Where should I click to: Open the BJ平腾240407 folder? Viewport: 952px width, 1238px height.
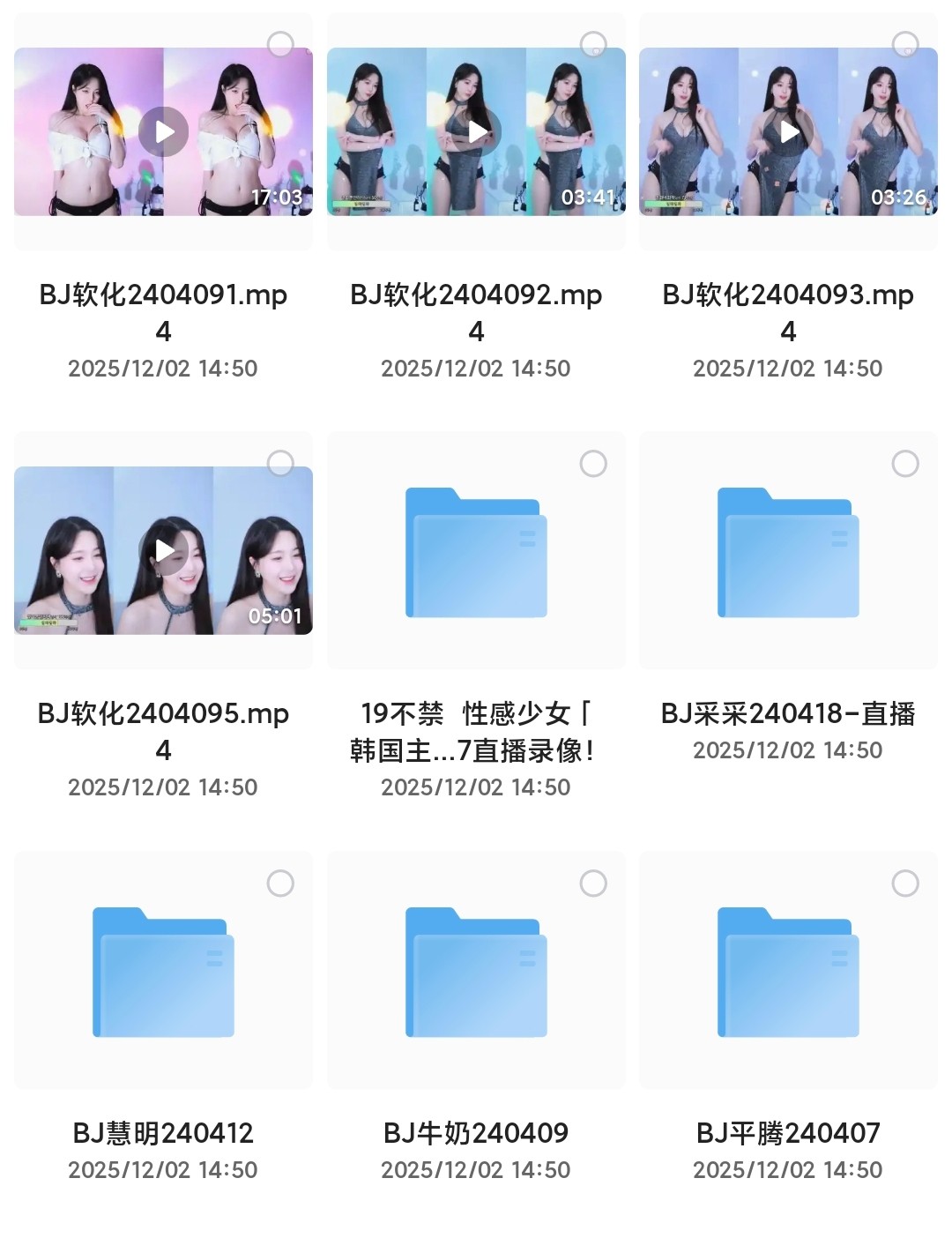pos(788,972)
